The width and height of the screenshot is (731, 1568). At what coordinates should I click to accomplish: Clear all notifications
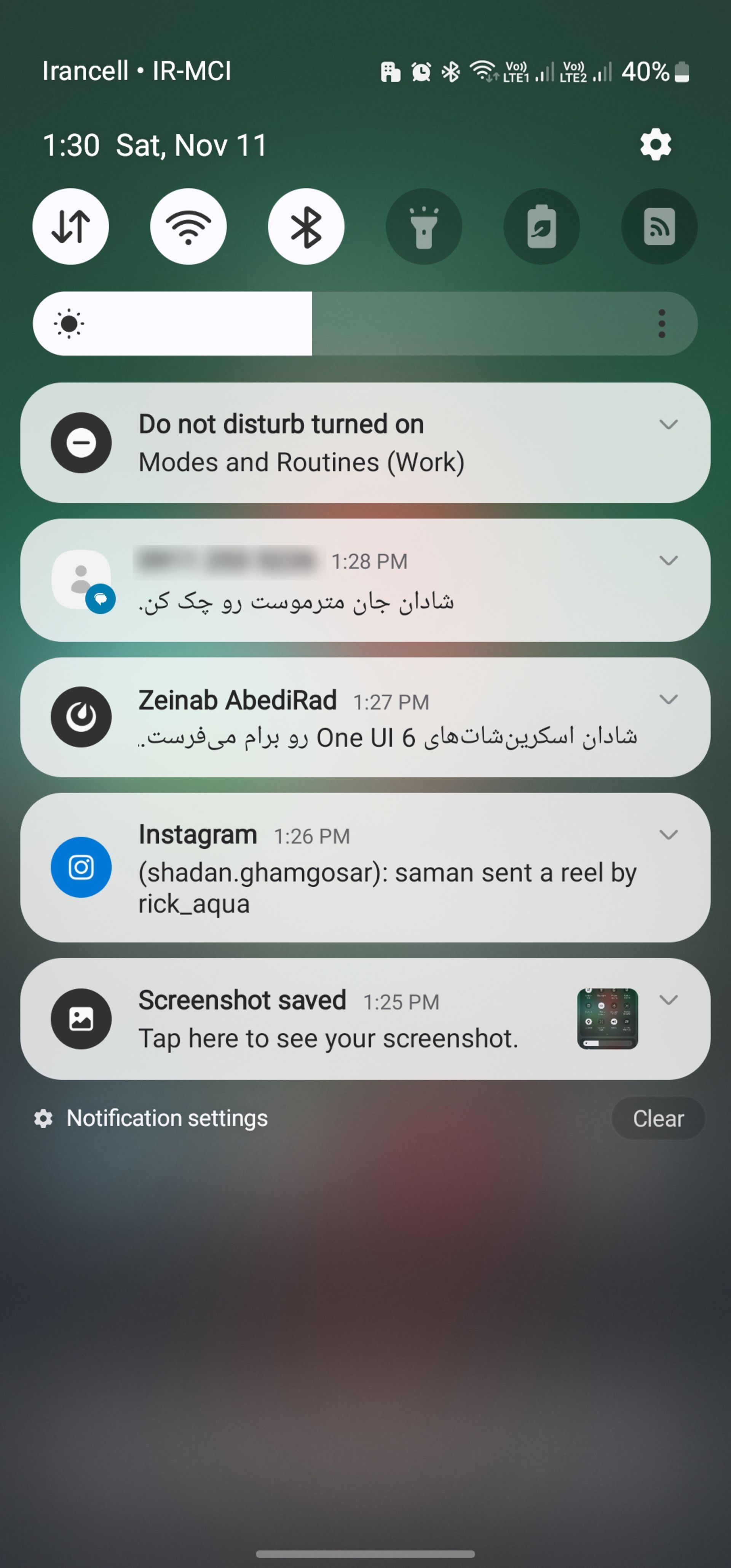tap(658, 1118)
